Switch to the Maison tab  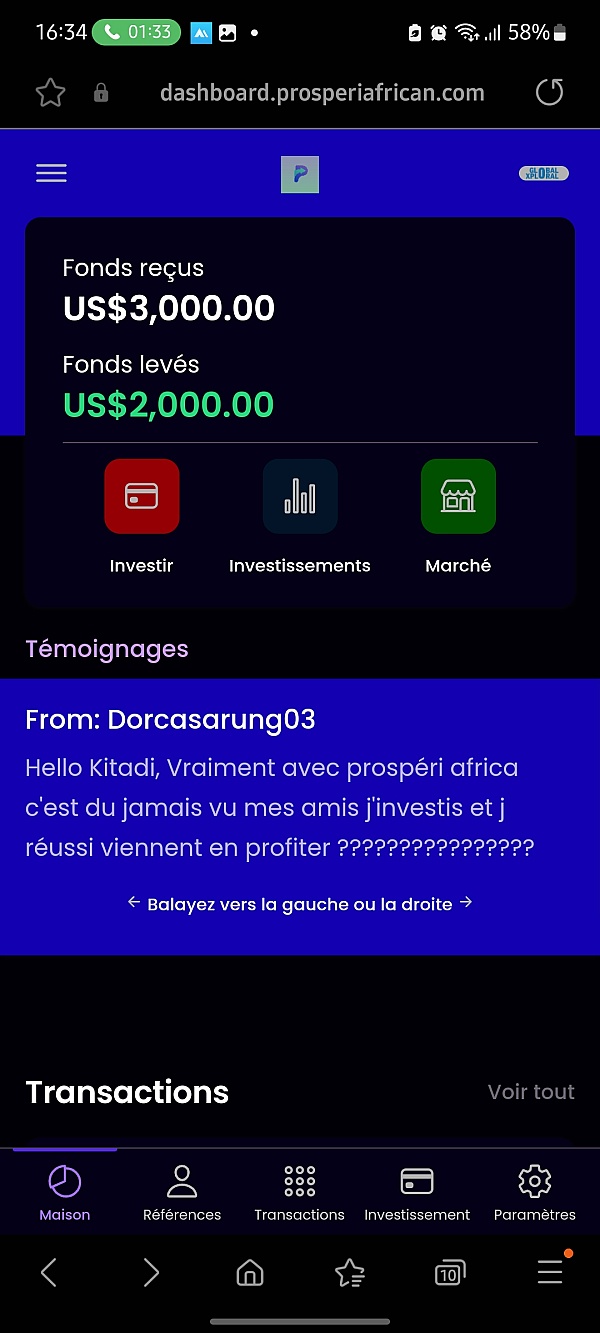coord(65,1193)
